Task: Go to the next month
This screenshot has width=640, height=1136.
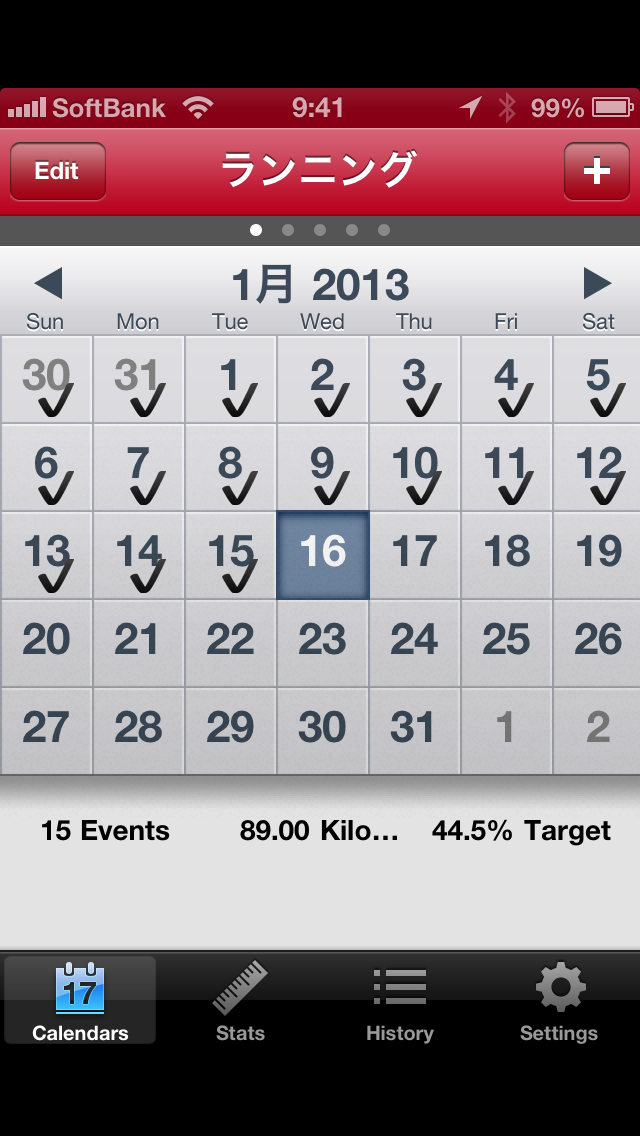Action: [597, 283]
